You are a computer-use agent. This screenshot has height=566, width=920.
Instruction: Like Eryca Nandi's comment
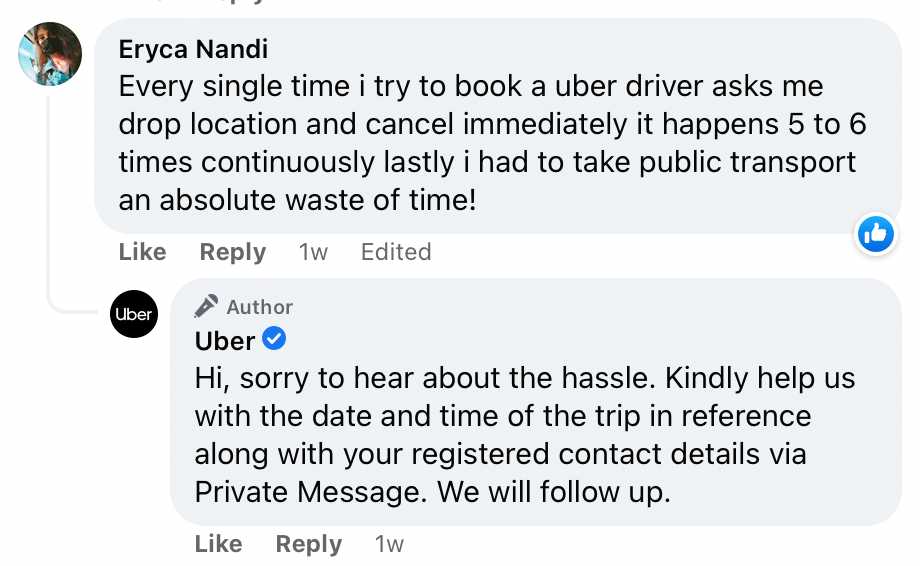(x=142, y=252)
